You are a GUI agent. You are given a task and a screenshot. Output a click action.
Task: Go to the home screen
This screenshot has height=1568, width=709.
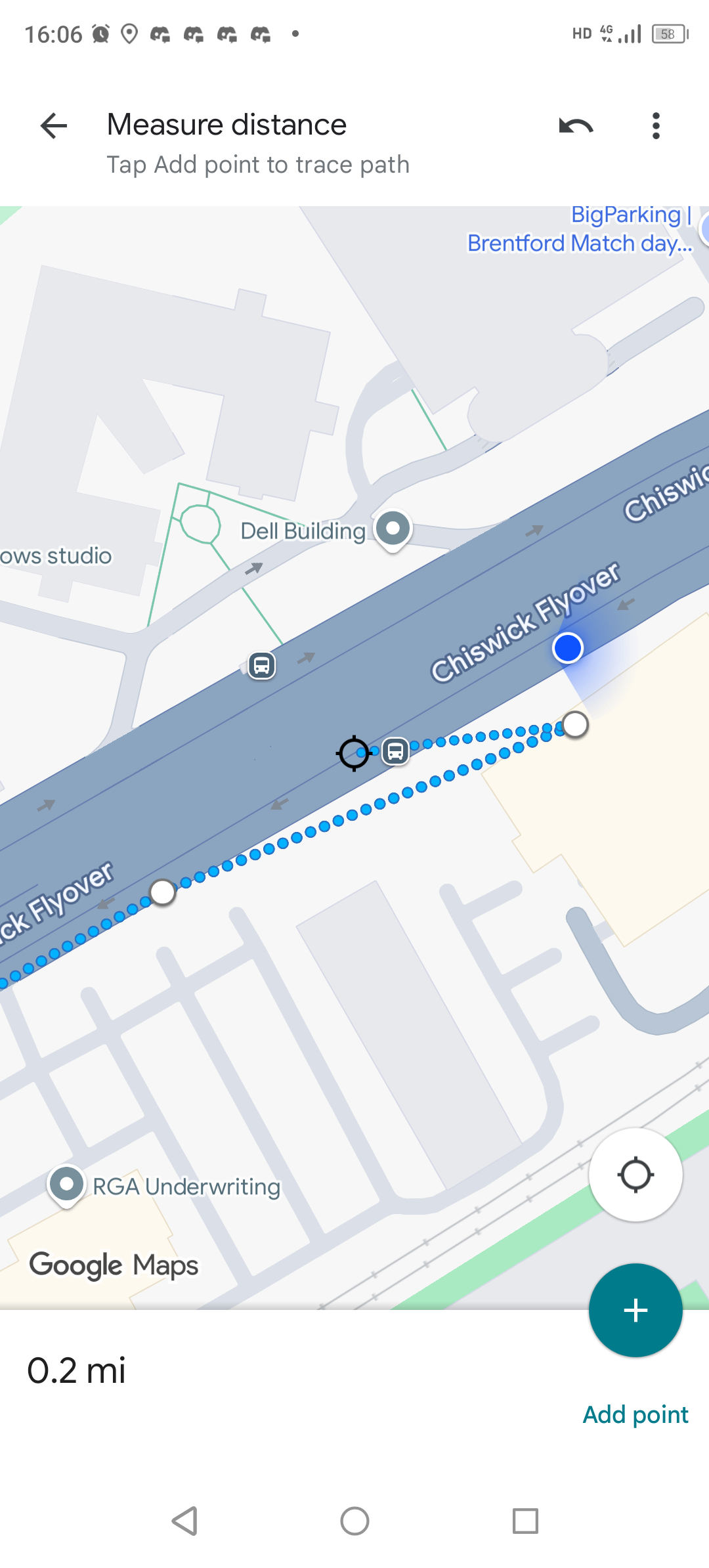coord(354,1521)
